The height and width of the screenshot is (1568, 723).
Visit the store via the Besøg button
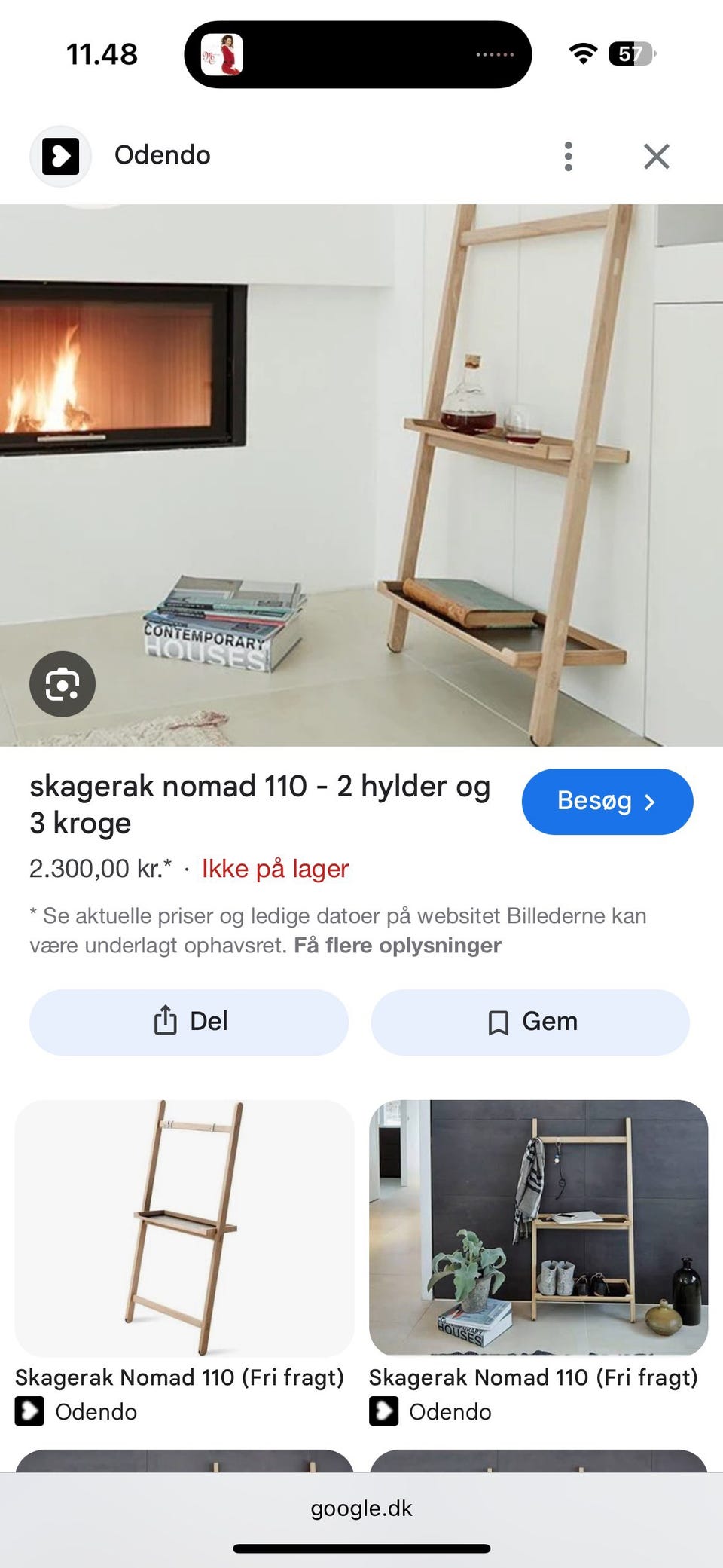(607, 802)
